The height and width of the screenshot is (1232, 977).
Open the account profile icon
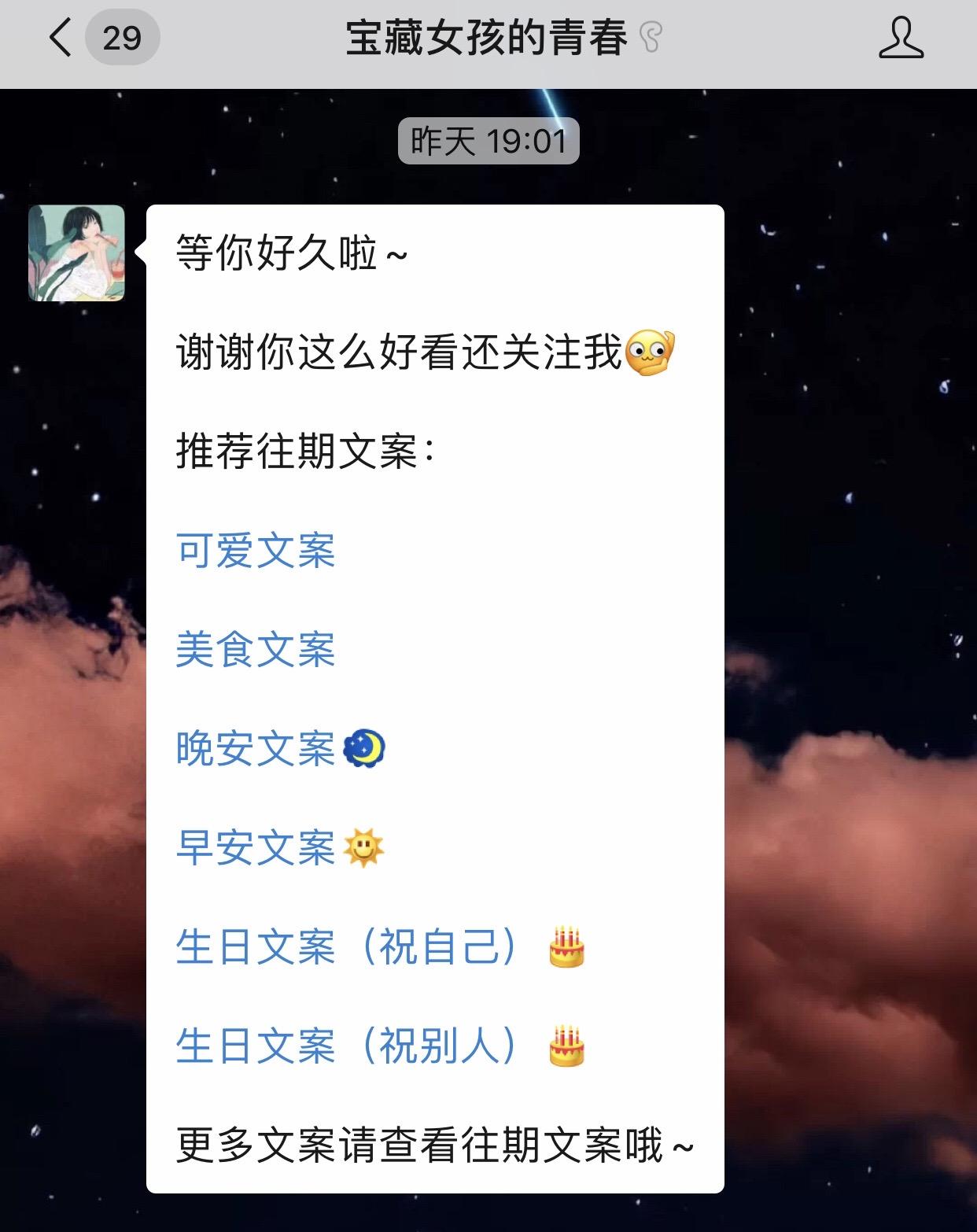click(x=901, y=39)
